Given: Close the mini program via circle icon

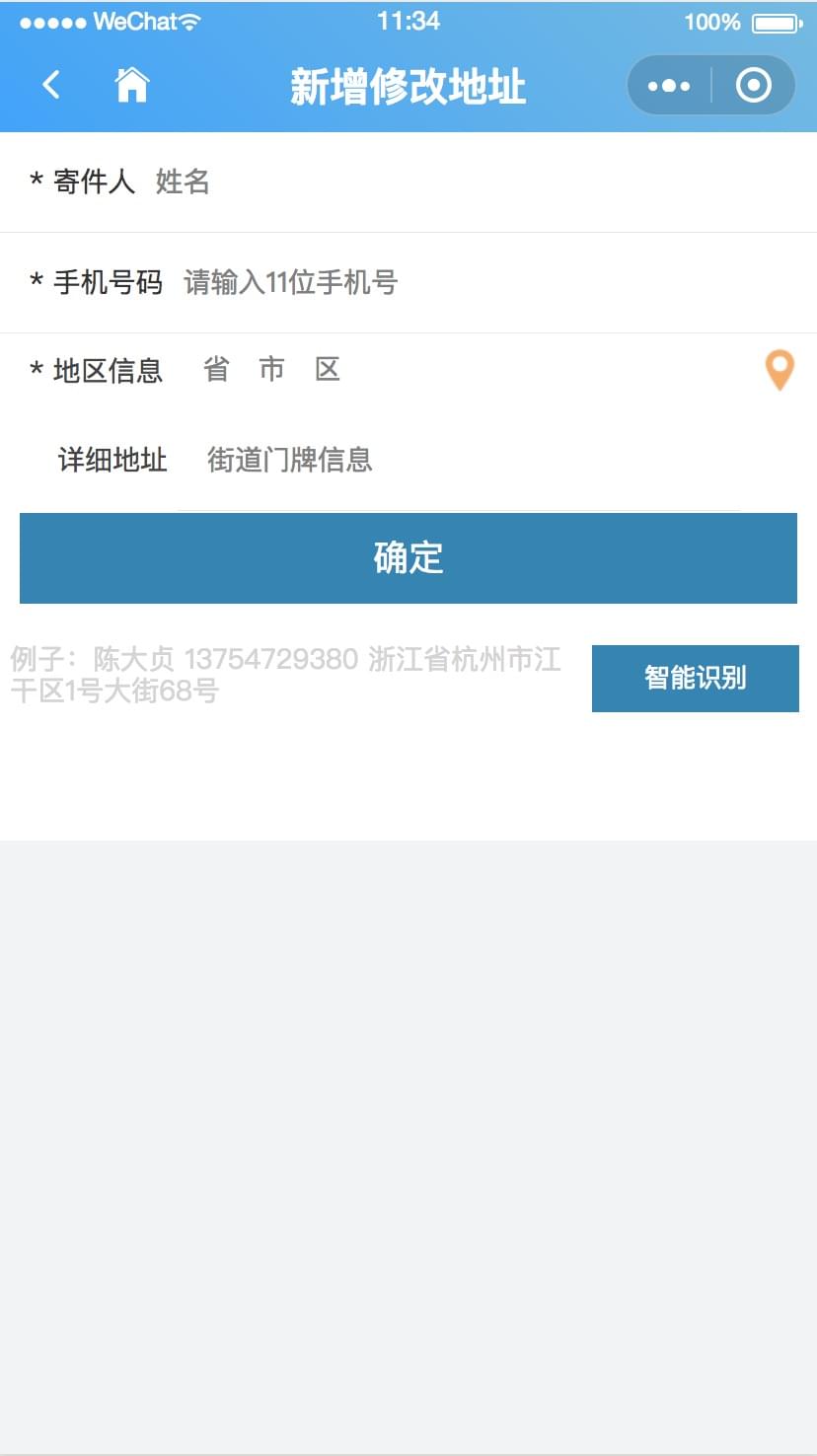Looking at the screenshot, I should click(x=754, y=86).
